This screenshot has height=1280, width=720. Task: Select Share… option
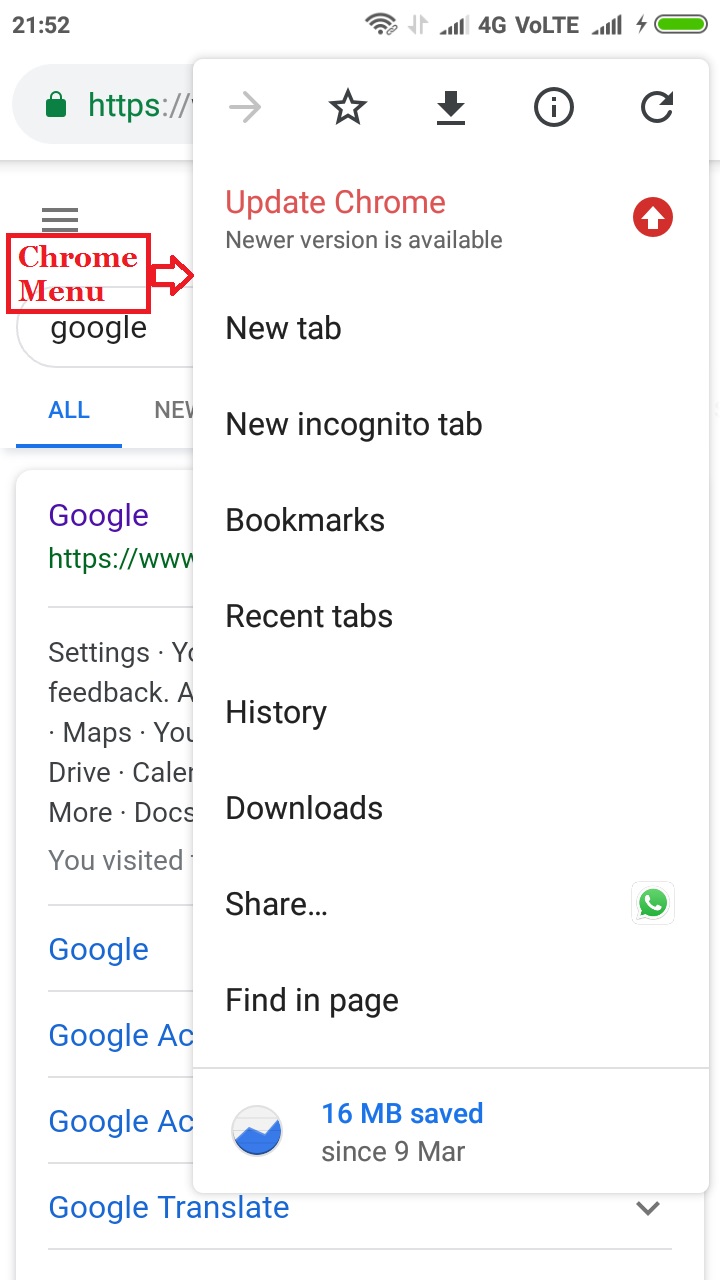click(276, 904)
